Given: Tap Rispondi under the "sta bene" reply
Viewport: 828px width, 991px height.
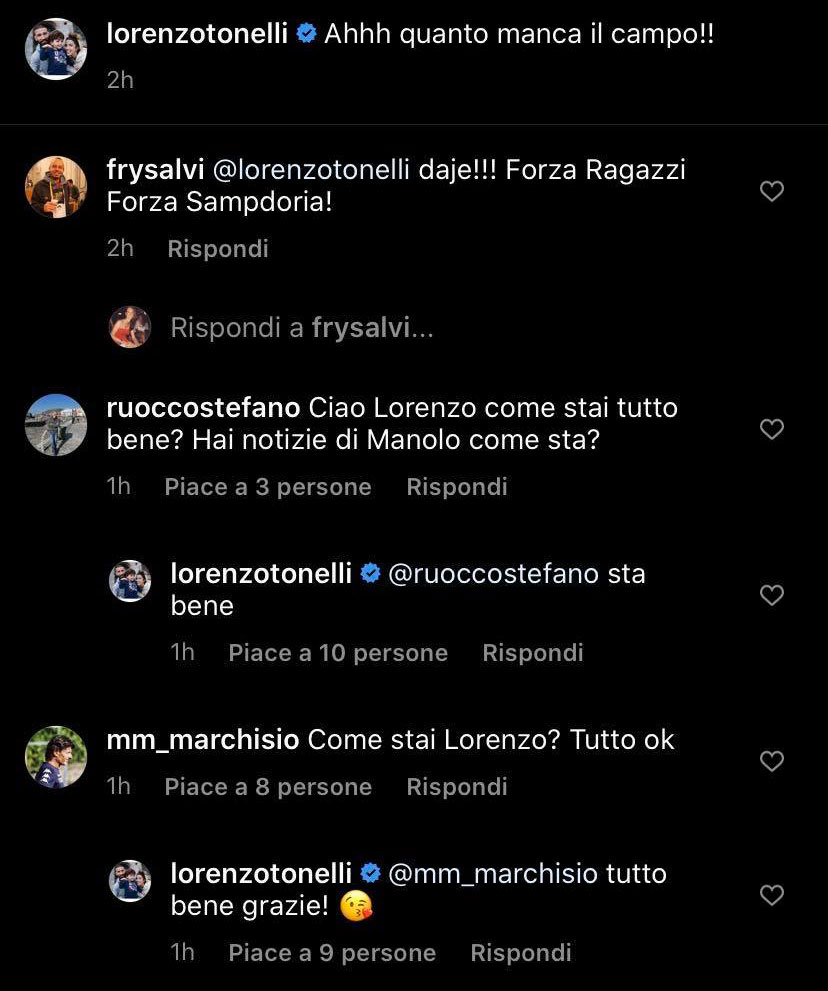Looking at the screenshot, I should tap(533, 653).
